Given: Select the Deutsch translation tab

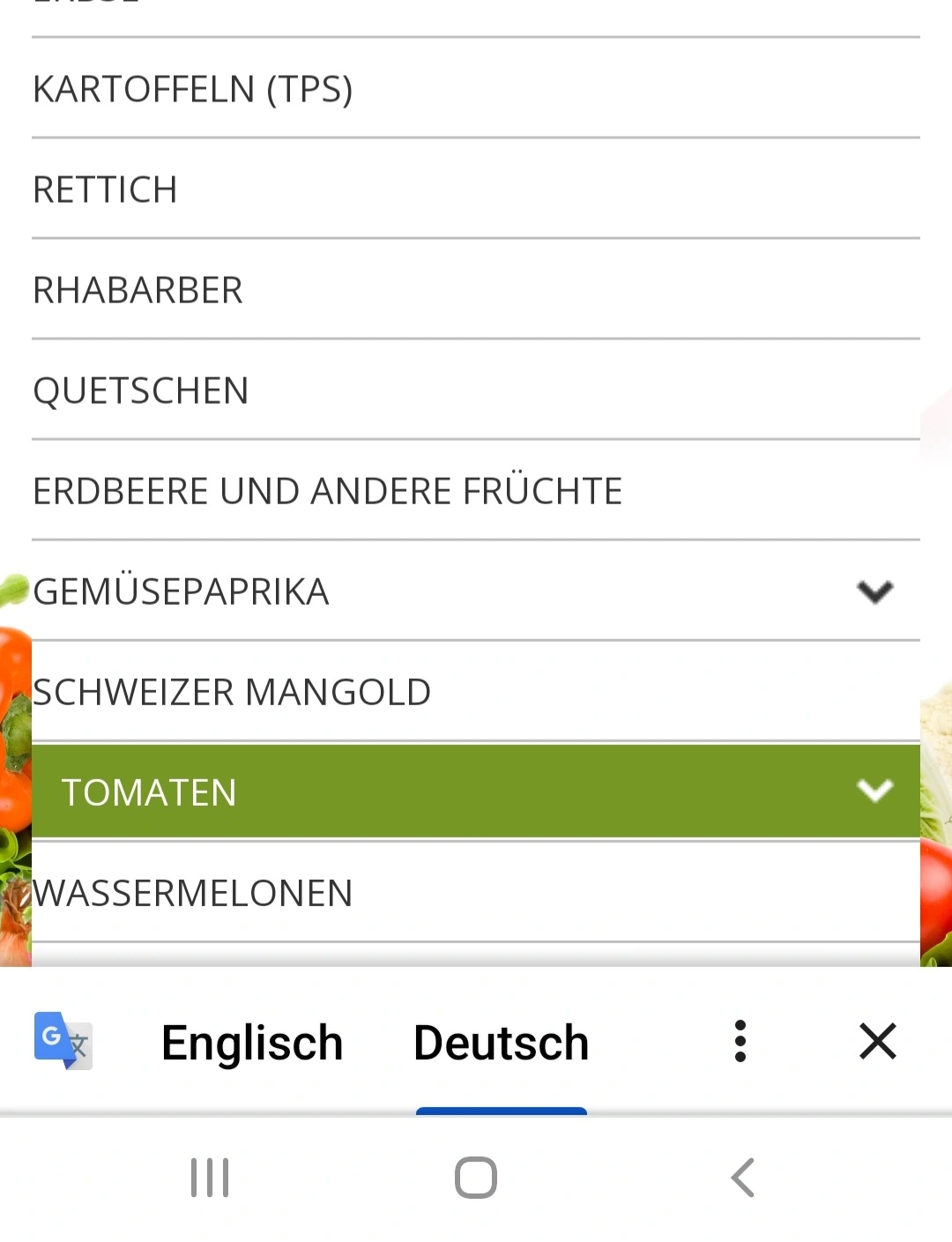Looking at the screenshot, I should tap(501, 1043).
